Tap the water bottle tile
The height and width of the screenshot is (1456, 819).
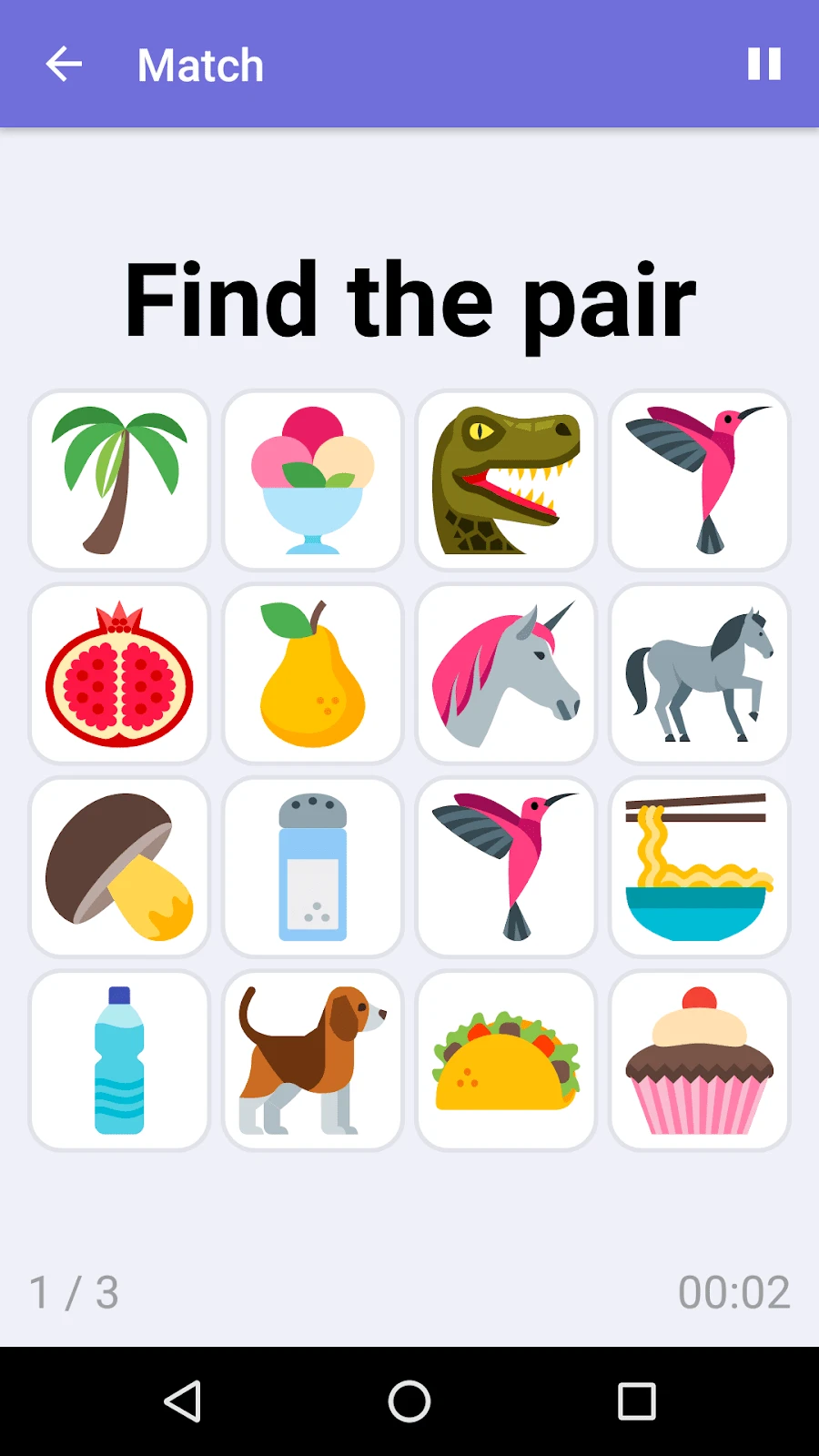(x=119, y=1060)
